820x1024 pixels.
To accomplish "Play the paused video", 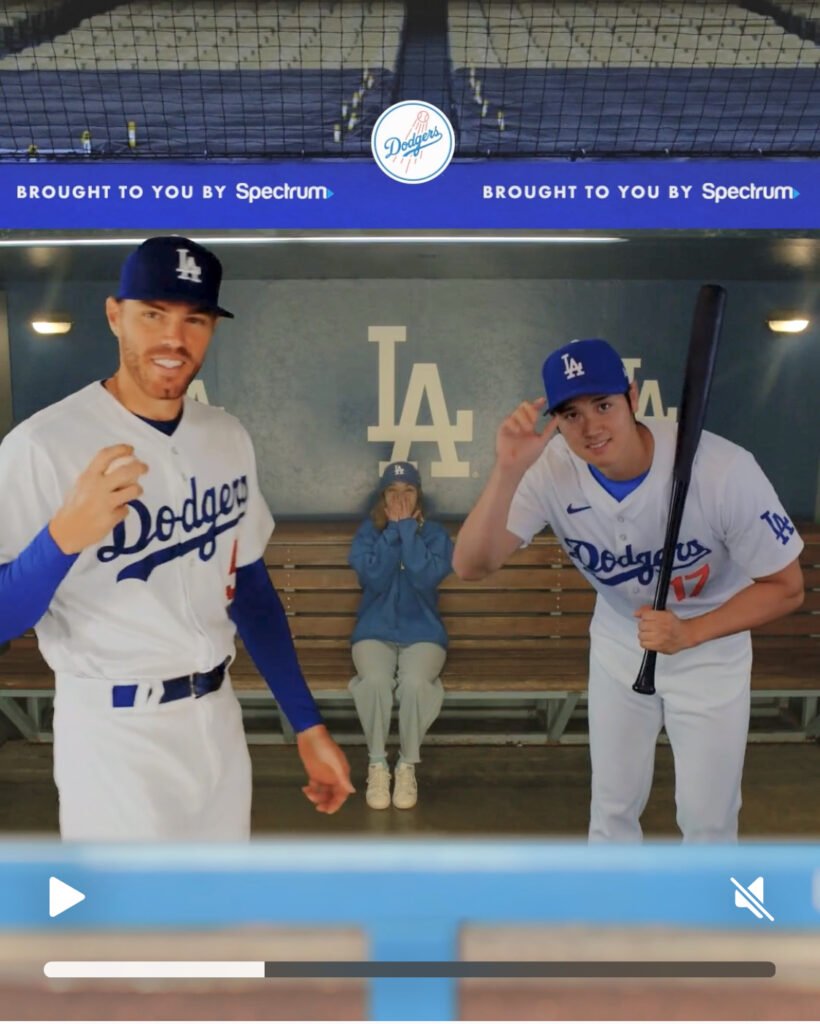I will 66,897.
